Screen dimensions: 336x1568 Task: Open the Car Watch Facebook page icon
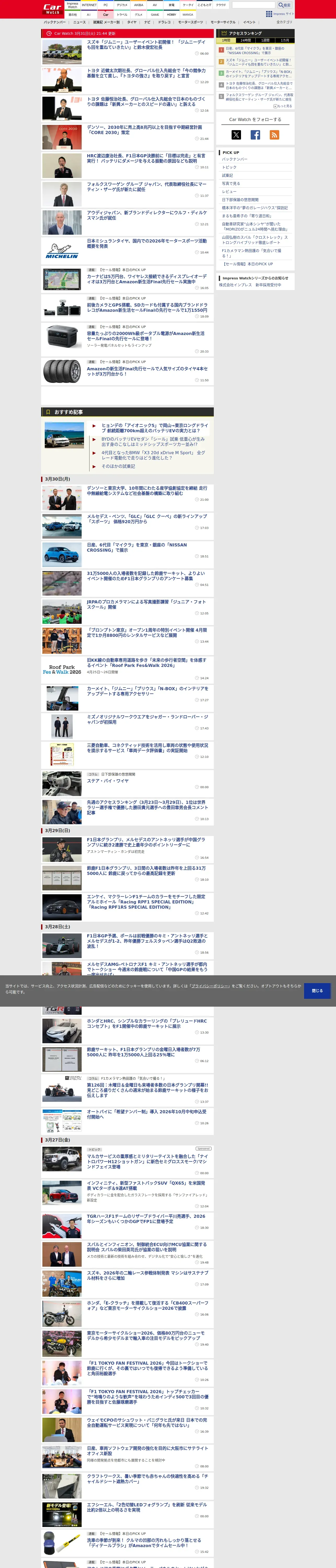point(255,135)
